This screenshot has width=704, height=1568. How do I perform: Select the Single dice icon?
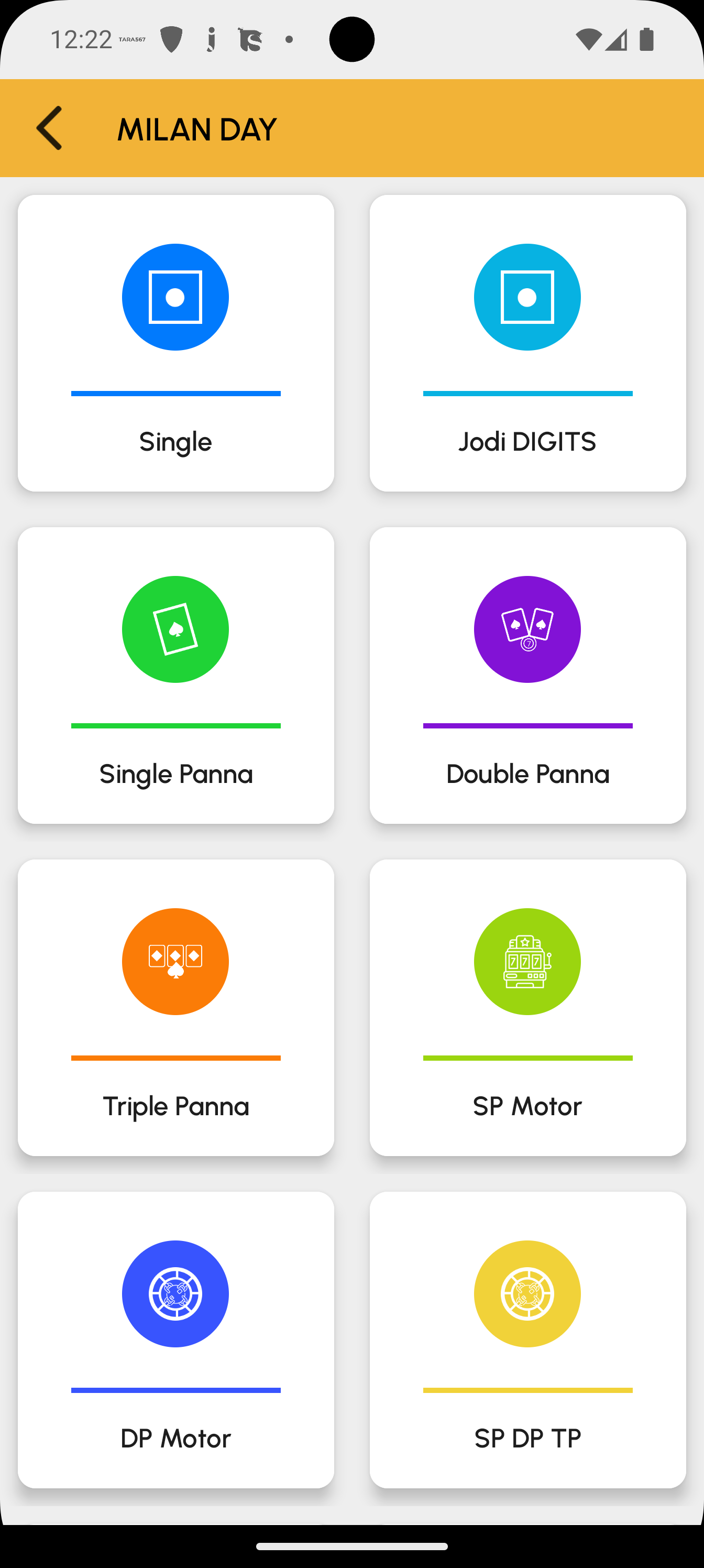pos(175,297)
